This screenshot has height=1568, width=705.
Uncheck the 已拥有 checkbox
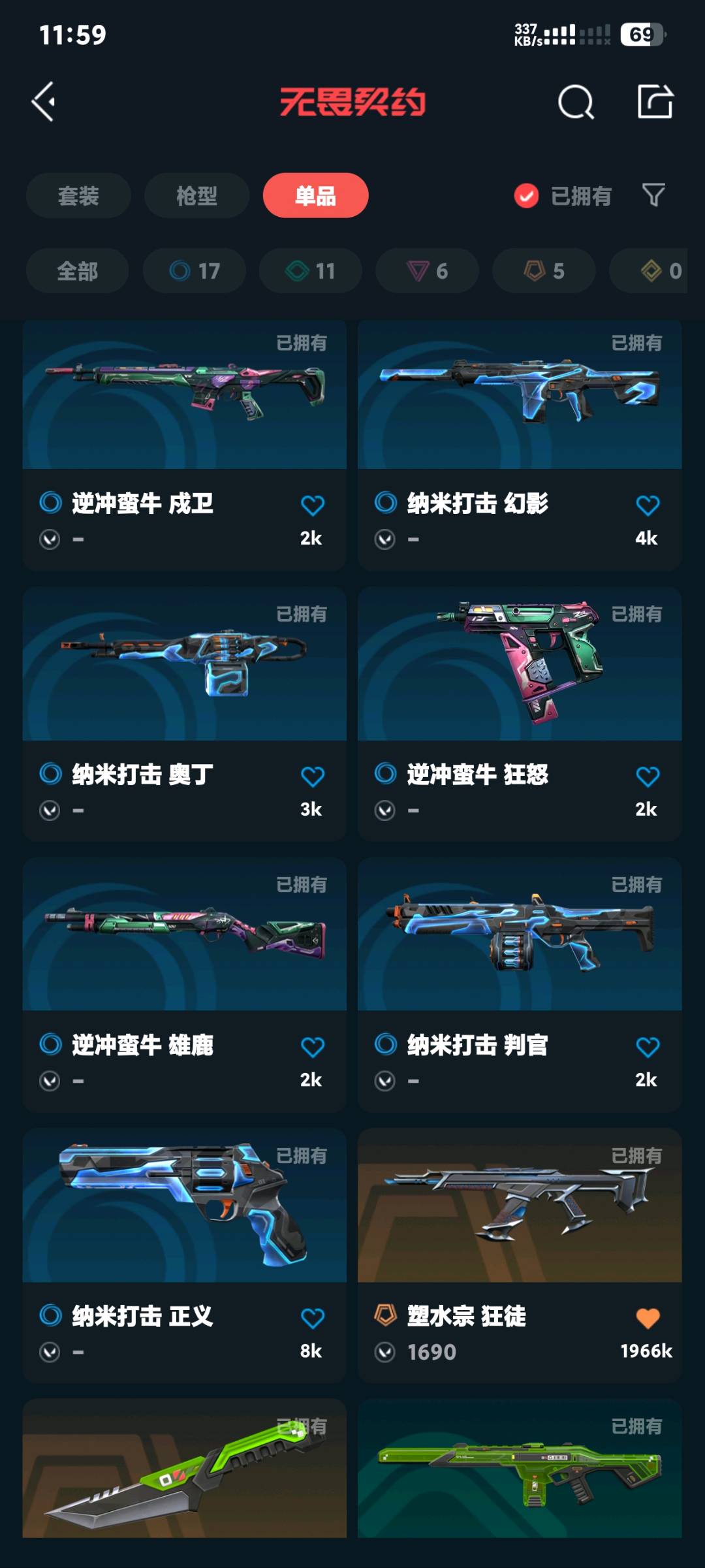pyautogui.click(x=526, y=195)
